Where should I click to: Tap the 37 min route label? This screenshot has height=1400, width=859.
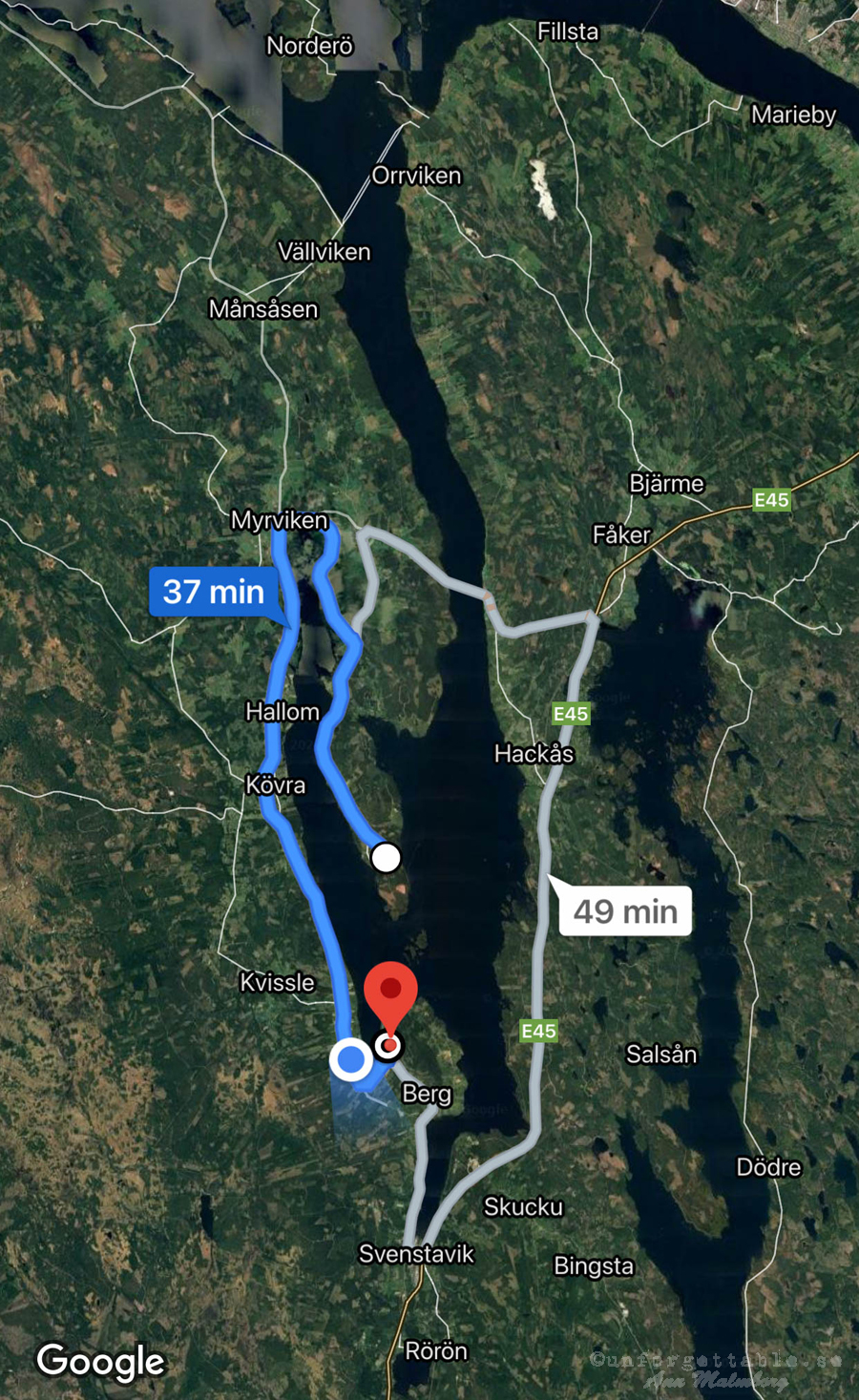[214, 592]
